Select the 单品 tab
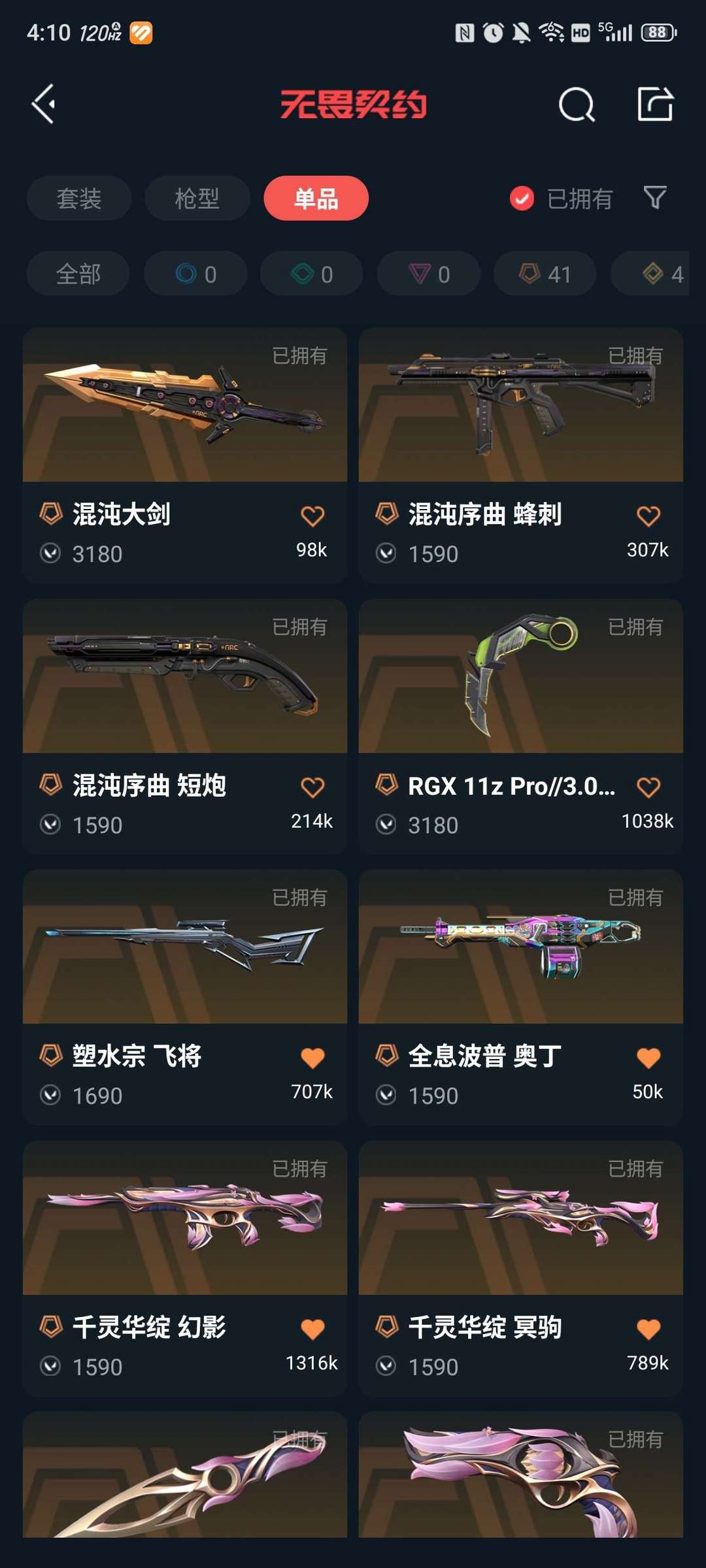 pos(316,199)
